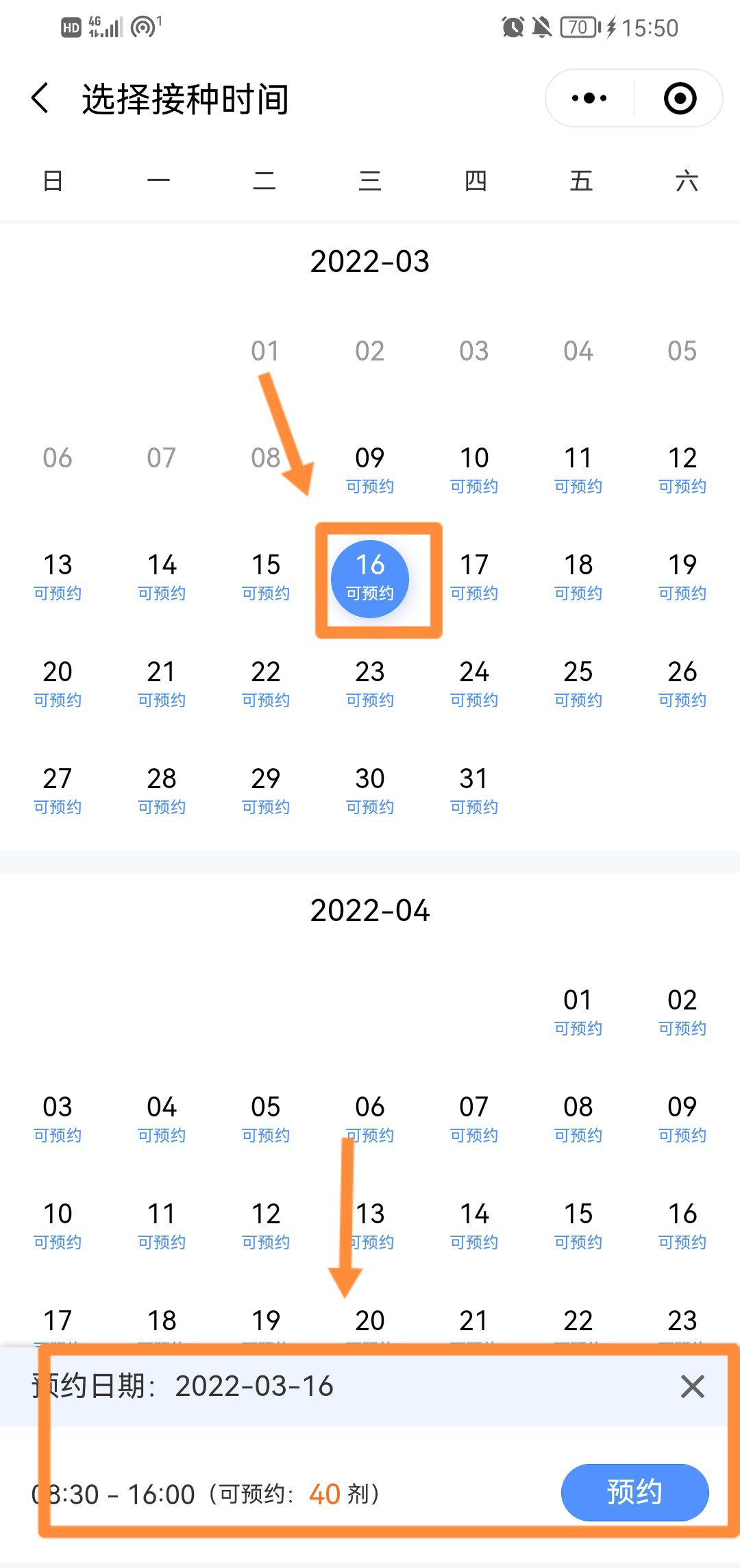The image size is (740, 1568).
Task: Select March 28 as the appointment date
Action: (x=162, y=789)
